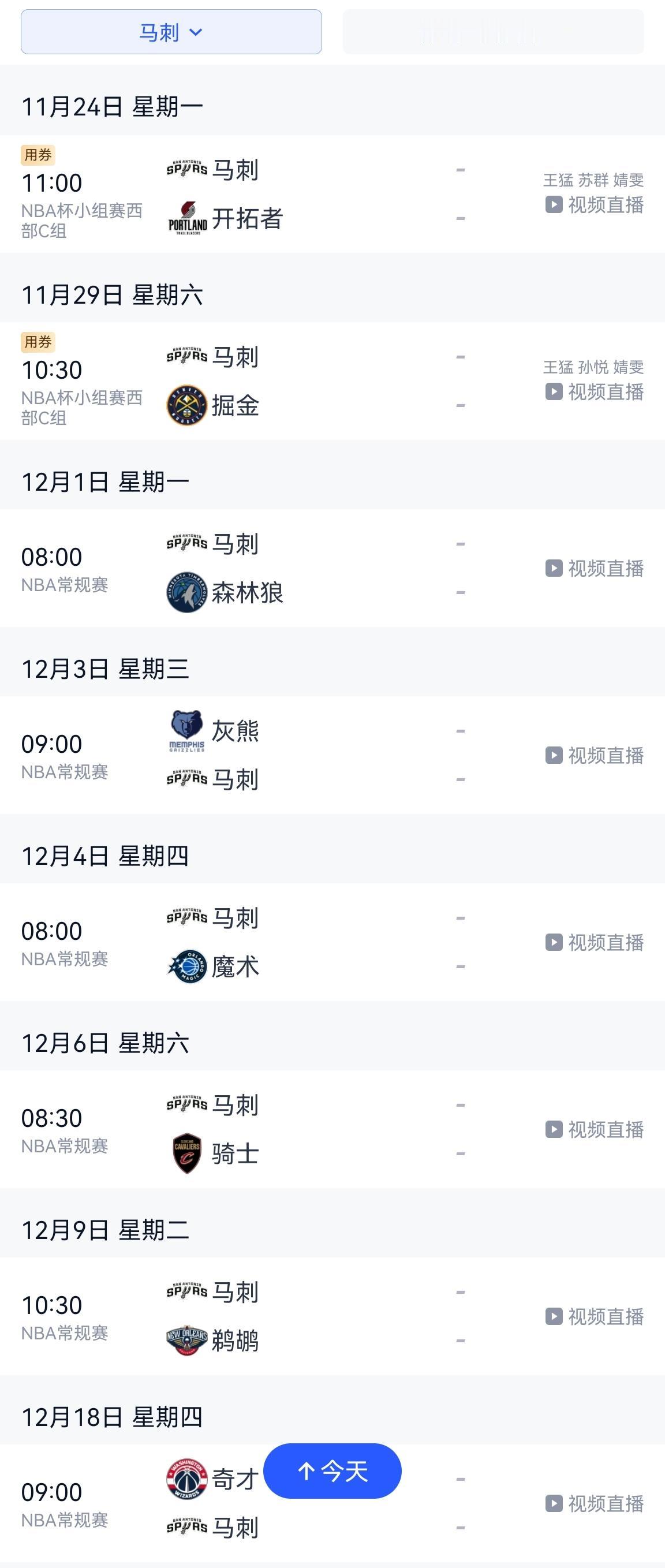
Task: Click the Cavaliers 骑士 logo
Action: [x=186, y=1154]
